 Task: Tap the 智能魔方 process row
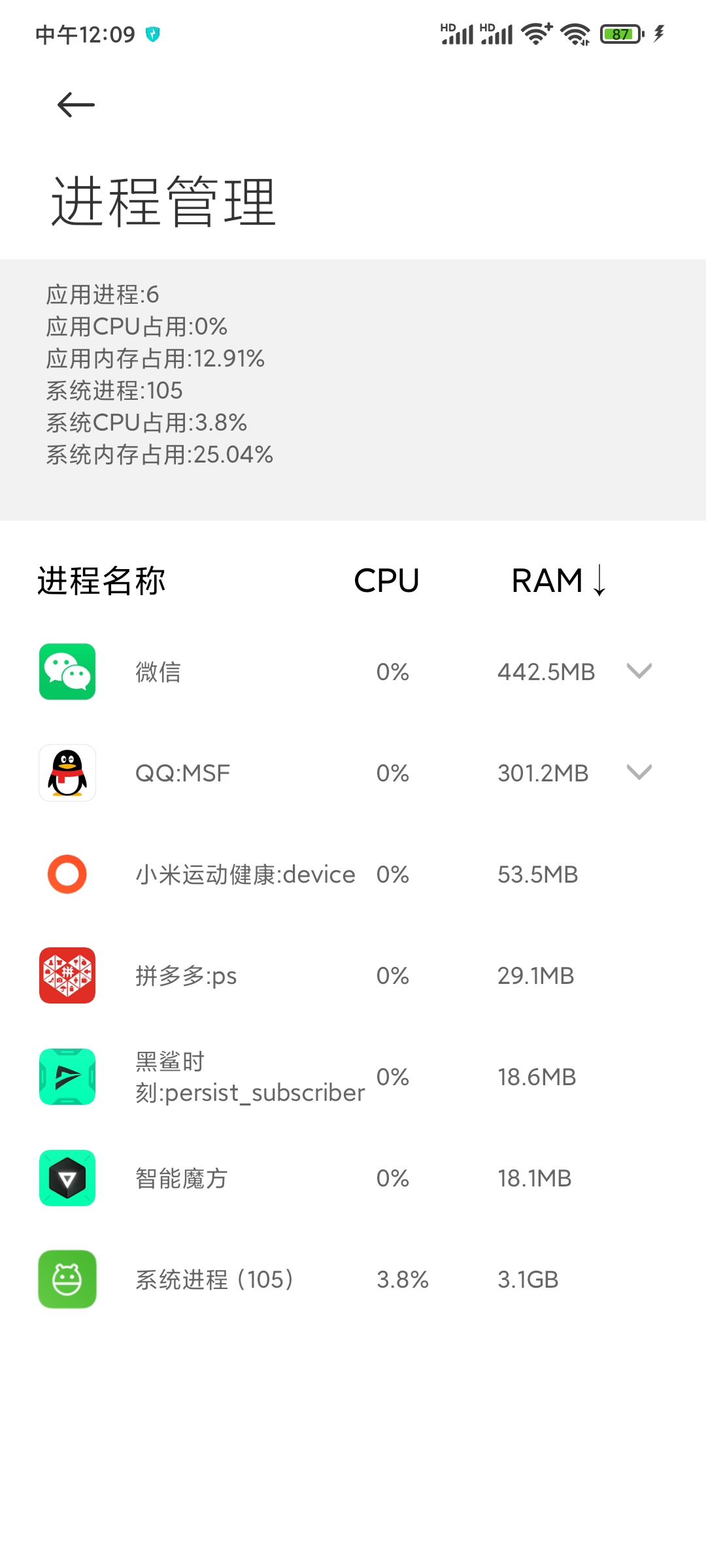pyautogui.click(x=353, y=1178)
